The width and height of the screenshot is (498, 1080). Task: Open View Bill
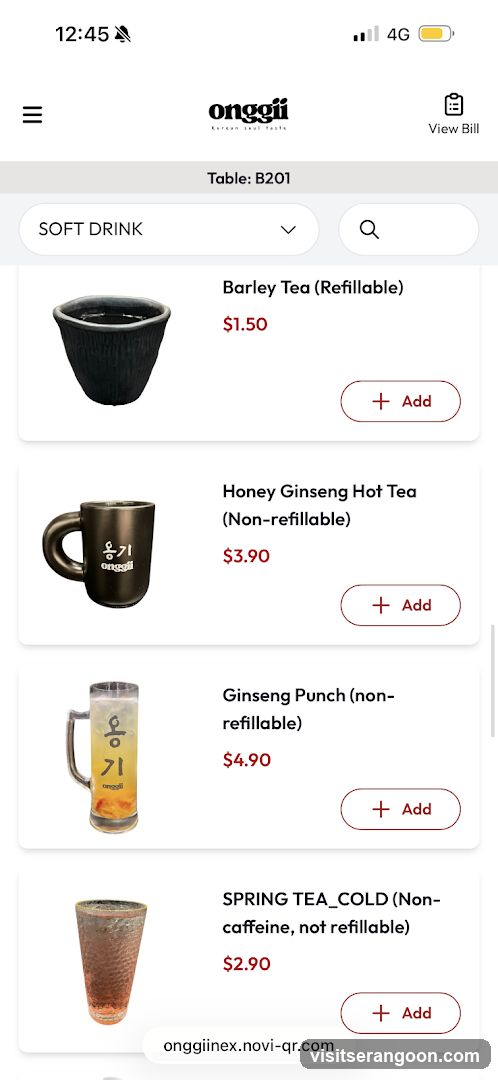click(x=453, y=114)
